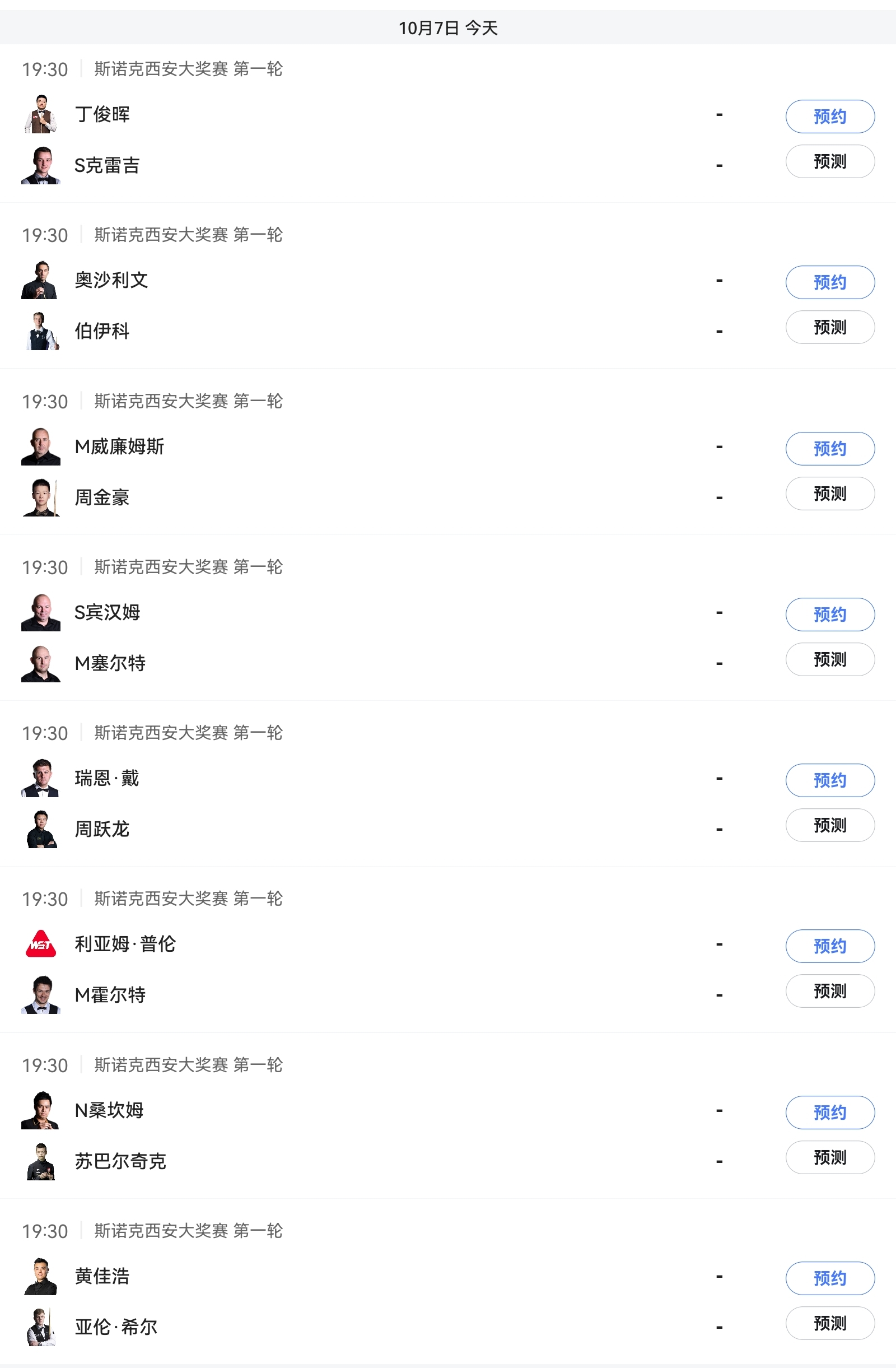This screenshot has height=1368, width=896.
Task: Open 预测 for 奥沙利文 vs 伯伊科 match
Action: coord(829,327)
